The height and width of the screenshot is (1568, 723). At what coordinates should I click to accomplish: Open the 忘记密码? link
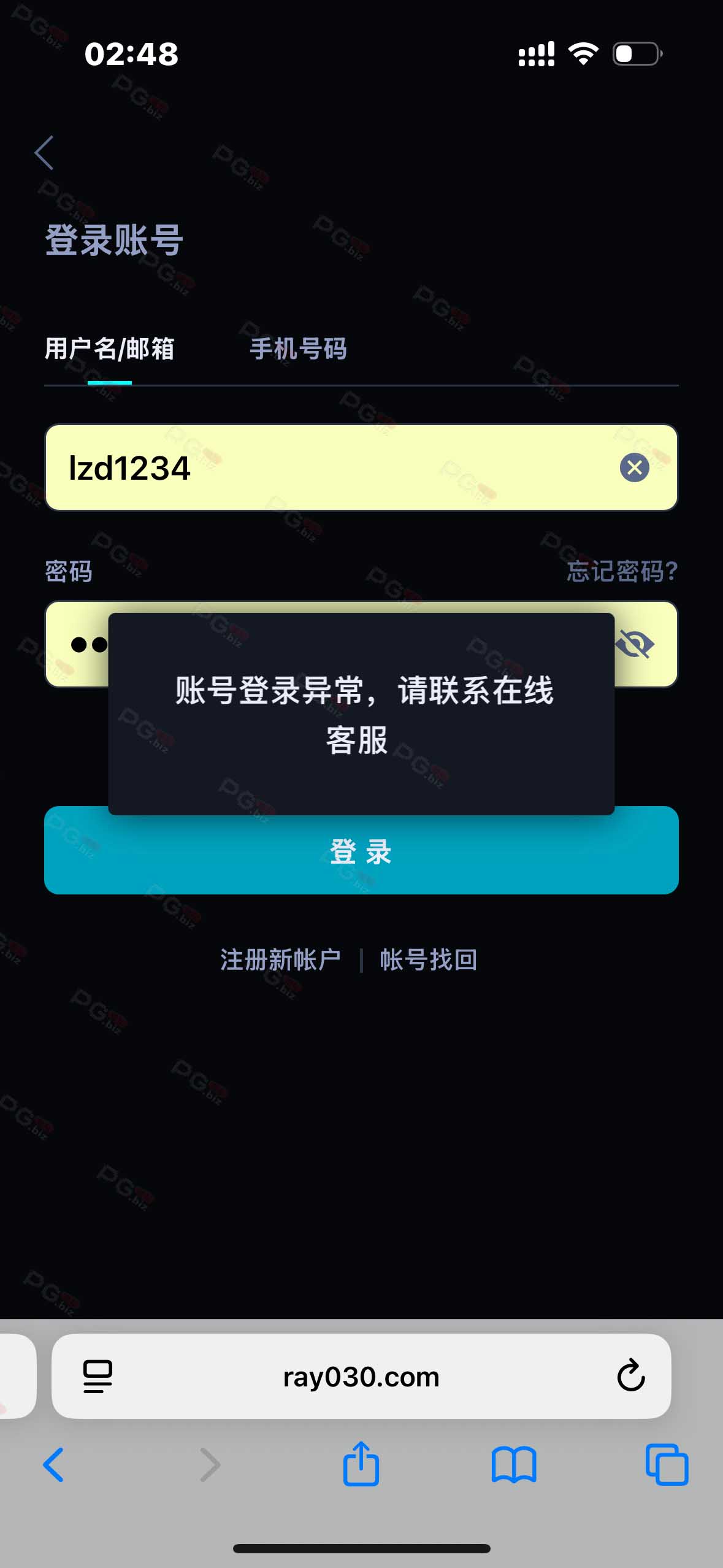pyautogui.click(x=621, y=571)
